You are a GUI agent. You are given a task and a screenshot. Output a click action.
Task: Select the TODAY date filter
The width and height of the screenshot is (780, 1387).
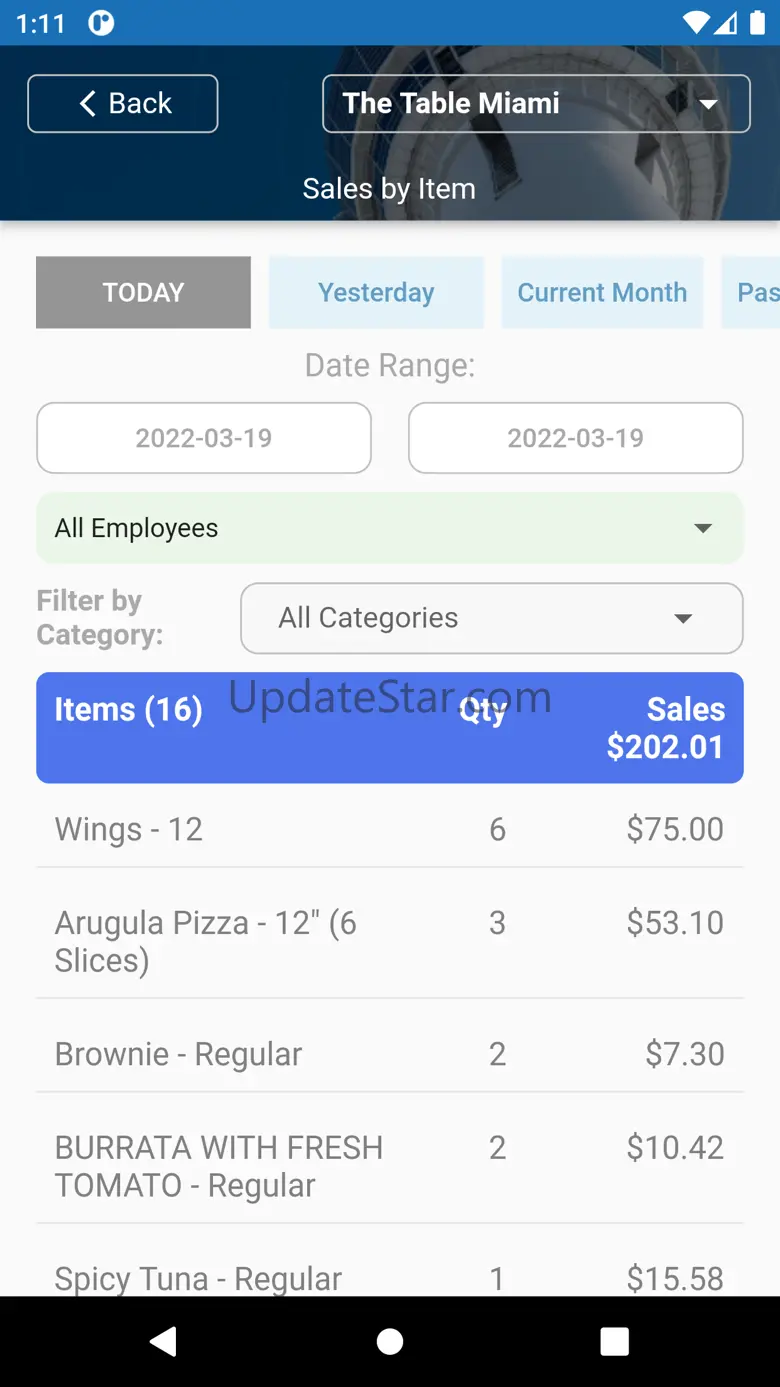pyautogui.click(x=143, y=292)
